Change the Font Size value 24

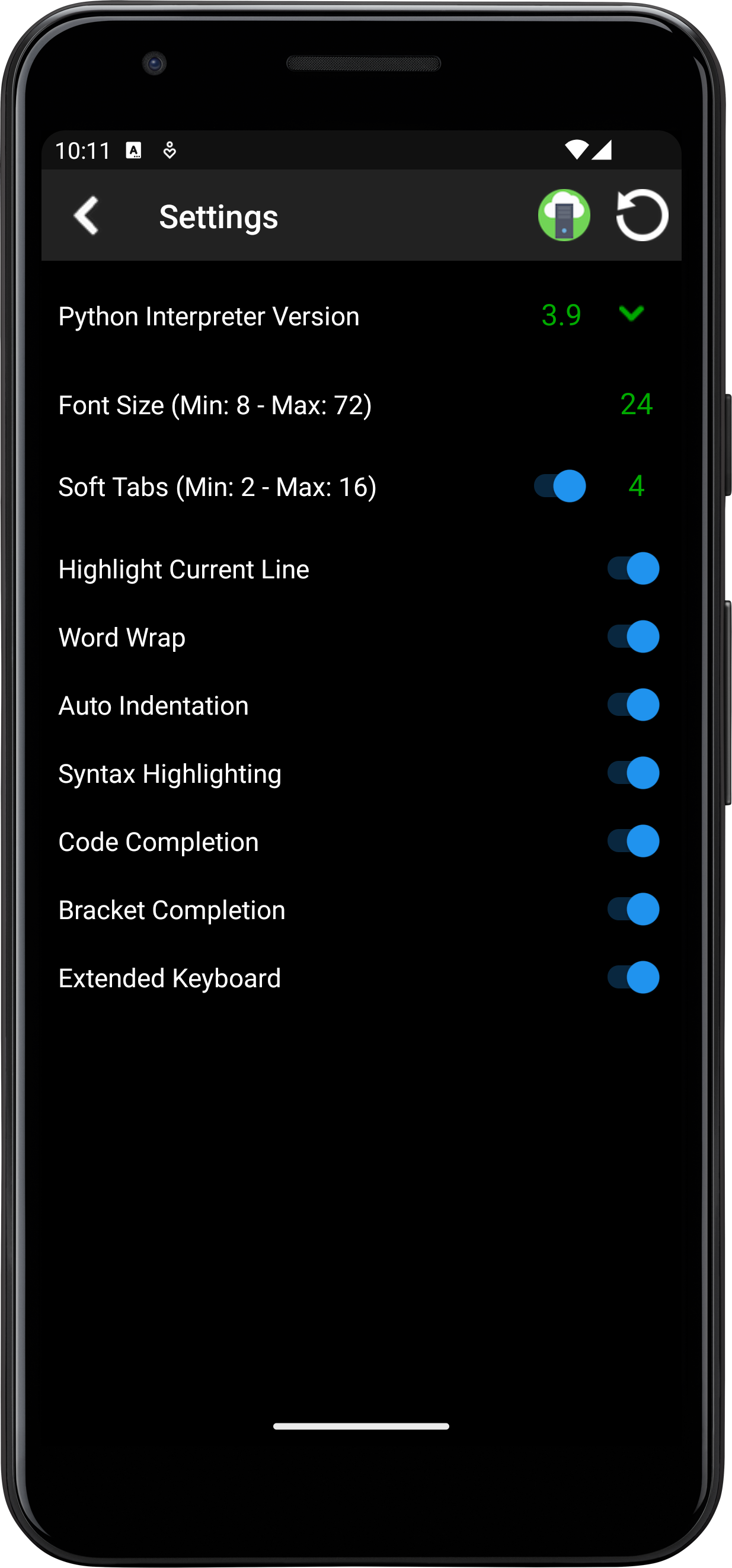[x=636, y=404]
